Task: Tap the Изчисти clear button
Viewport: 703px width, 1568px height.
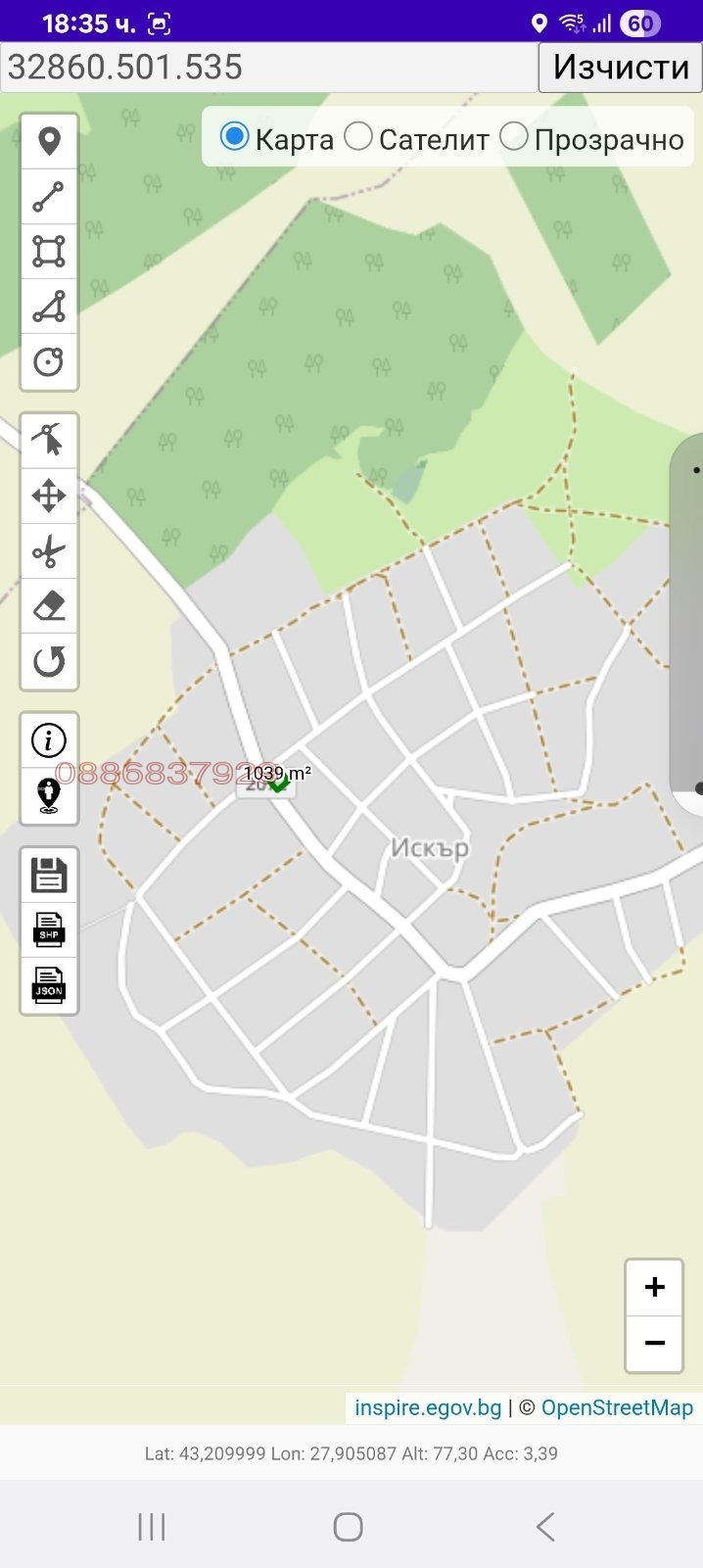Action: (621, 68)
